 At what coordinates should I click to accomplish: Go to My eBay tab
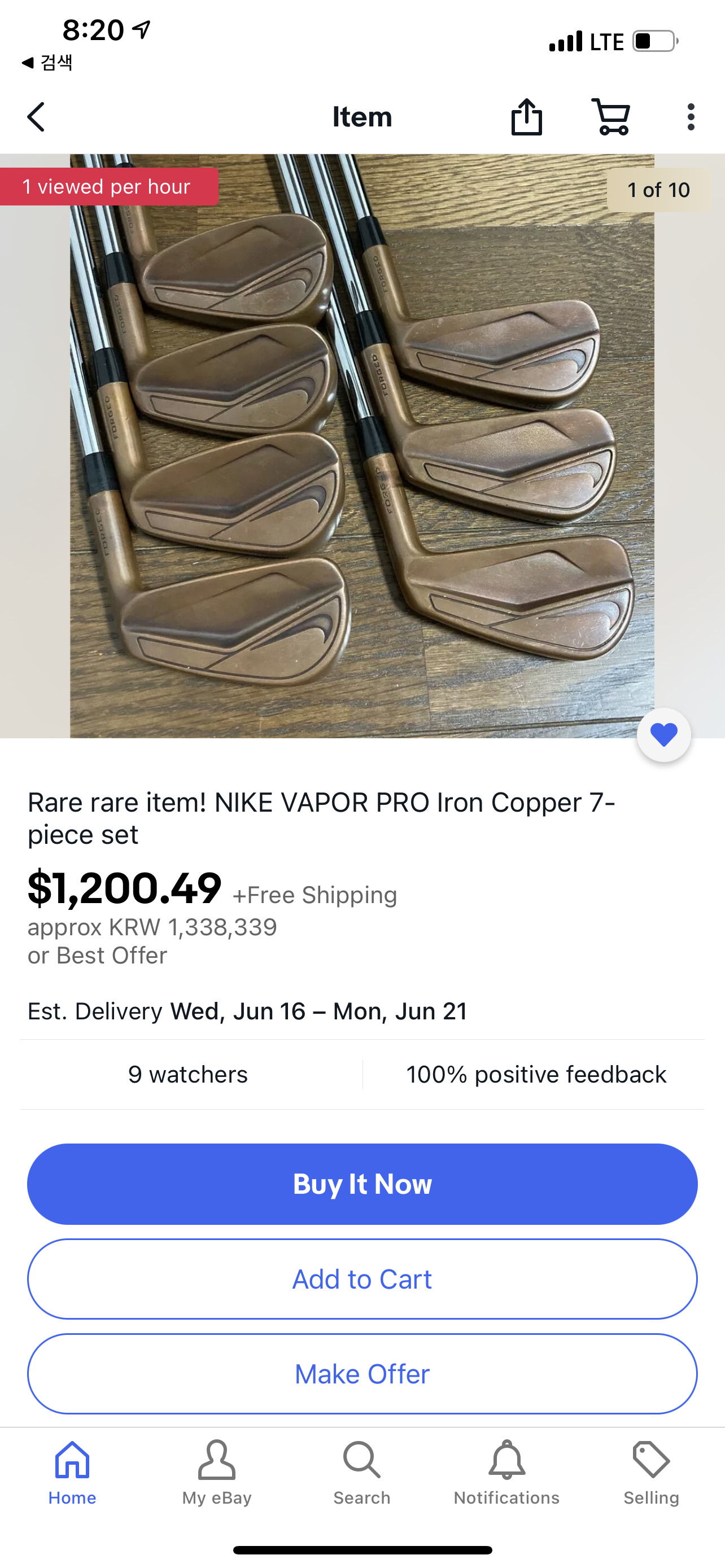[217, 1473]
